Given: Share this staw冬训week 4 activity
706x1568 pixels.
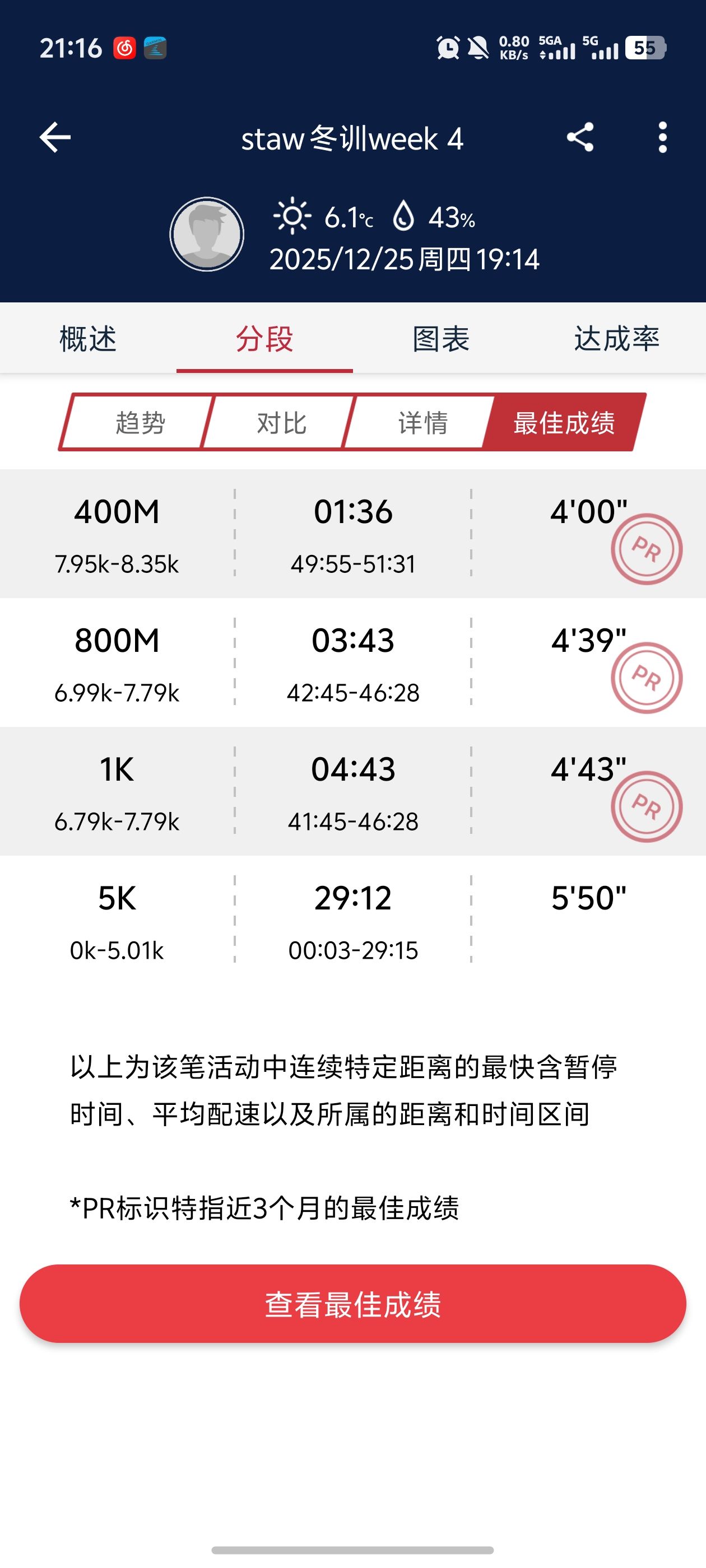Looking at the screenshot, I should click(580, 138).
